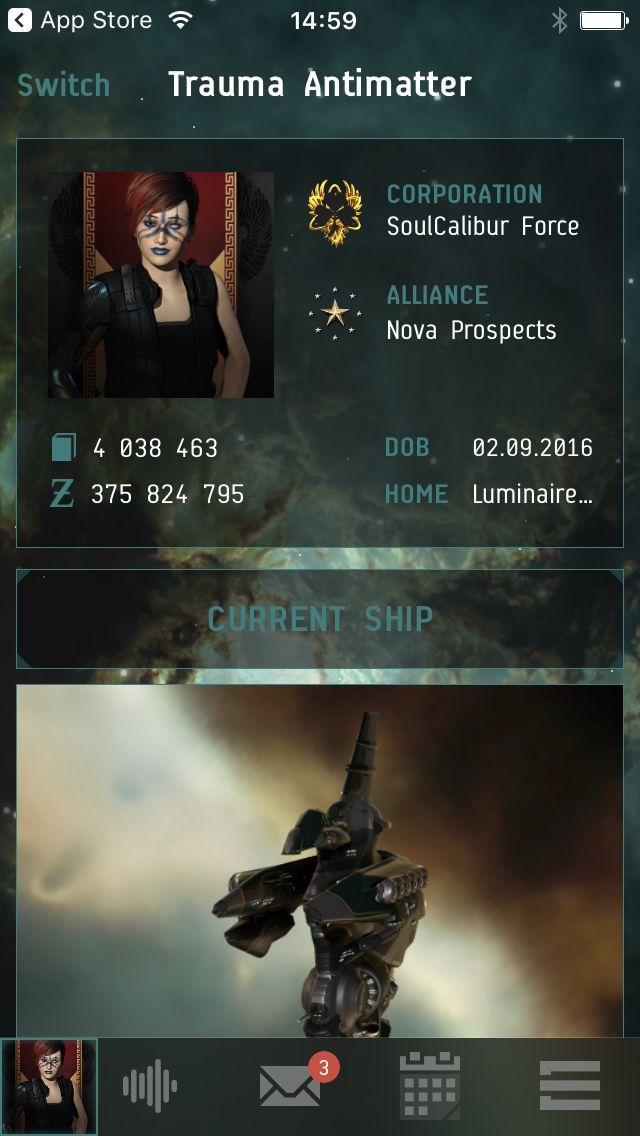The width and height of the screenshot is (640, 1136).
Task: Tap Switch to change character
Action: pos(64,85)
